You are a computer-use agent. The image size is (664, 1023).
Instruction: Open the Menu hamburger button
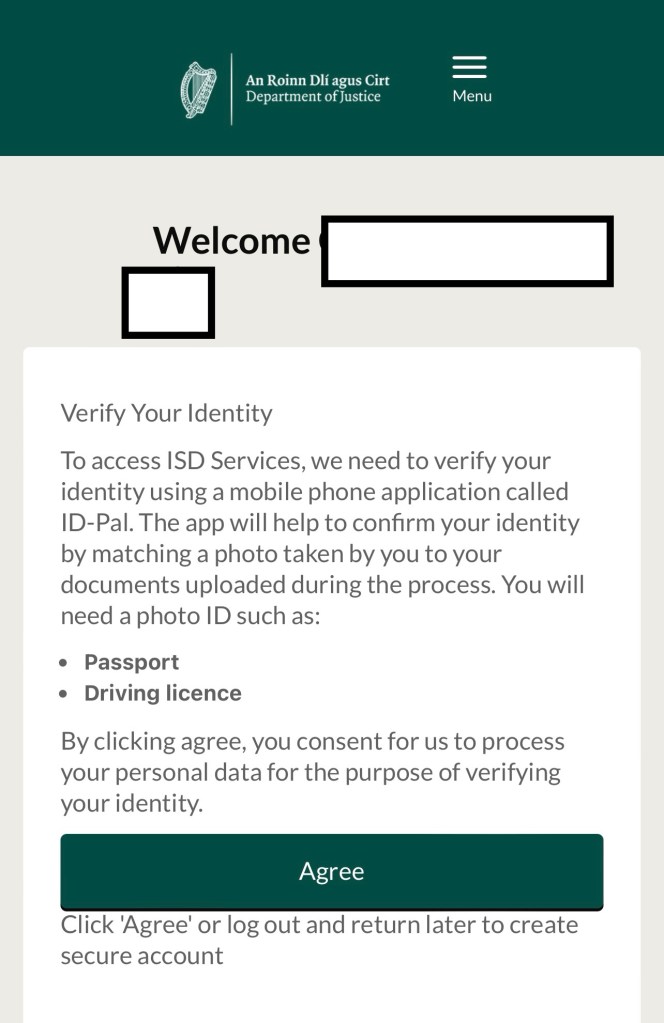coord(470,78)
